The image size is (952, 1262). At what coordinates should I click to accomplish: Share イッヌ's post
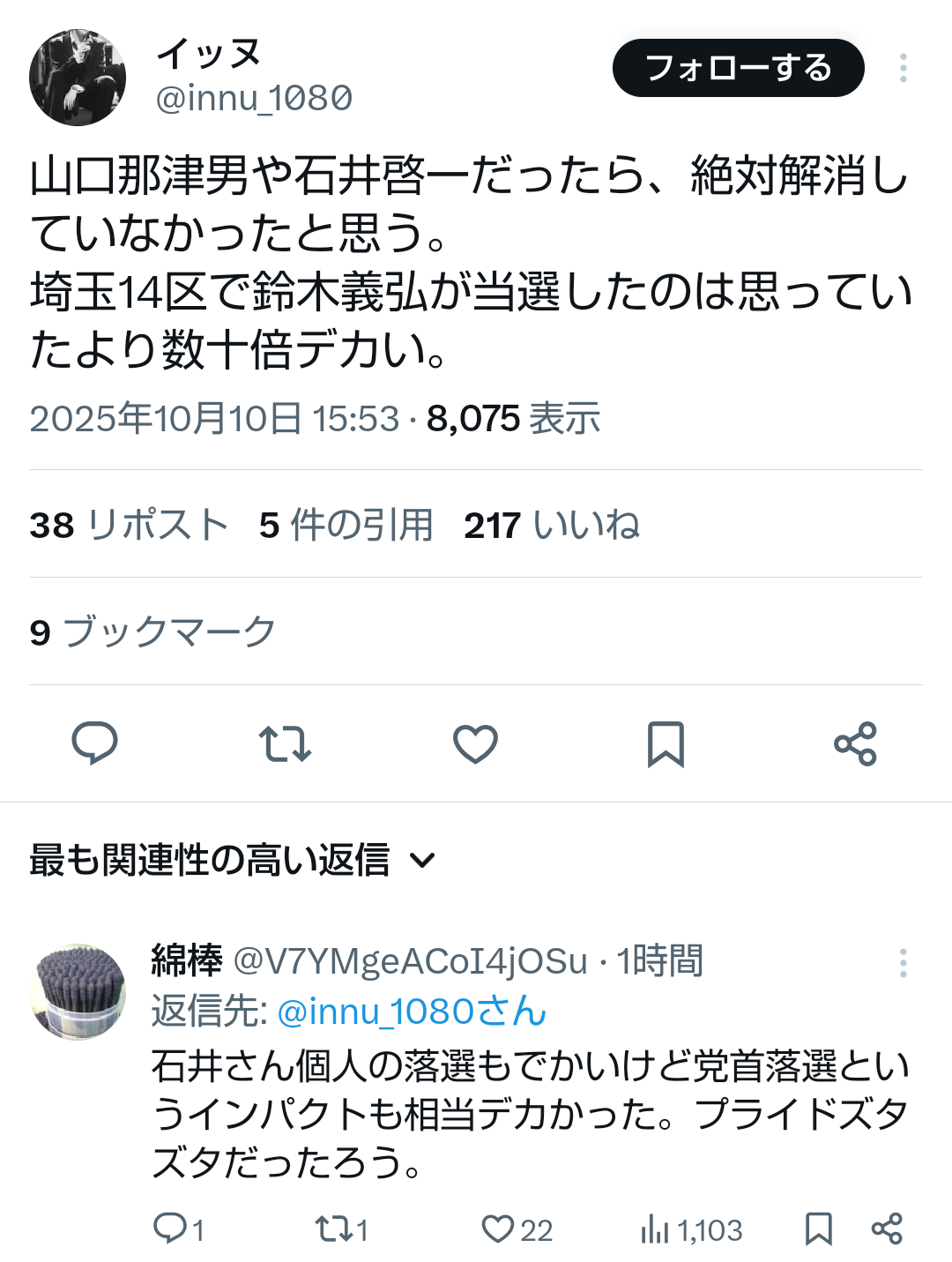click(x=855, y=743)
